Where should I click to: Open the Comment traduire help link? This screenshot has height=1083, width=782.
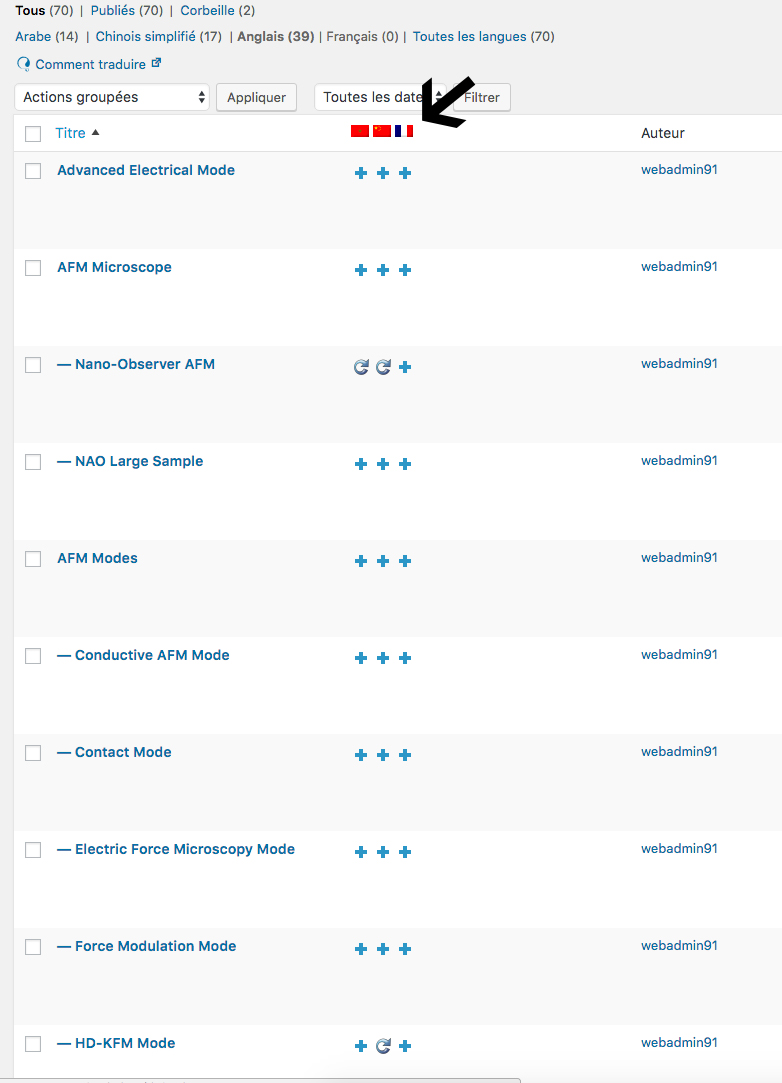click(x=90, y=64)
